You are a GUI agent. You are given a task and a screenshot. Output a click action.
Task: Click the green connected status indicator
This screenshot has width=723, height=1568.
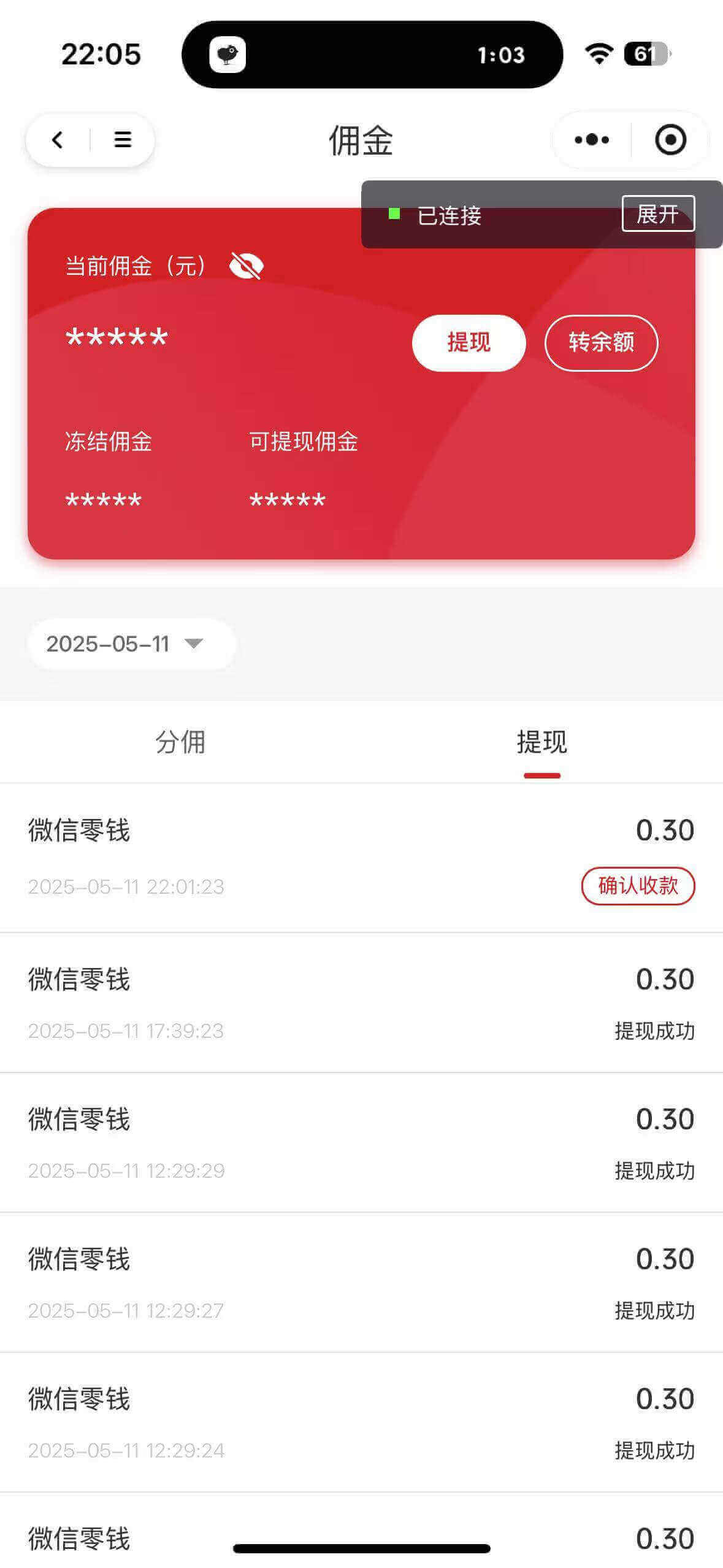point(393,214)
